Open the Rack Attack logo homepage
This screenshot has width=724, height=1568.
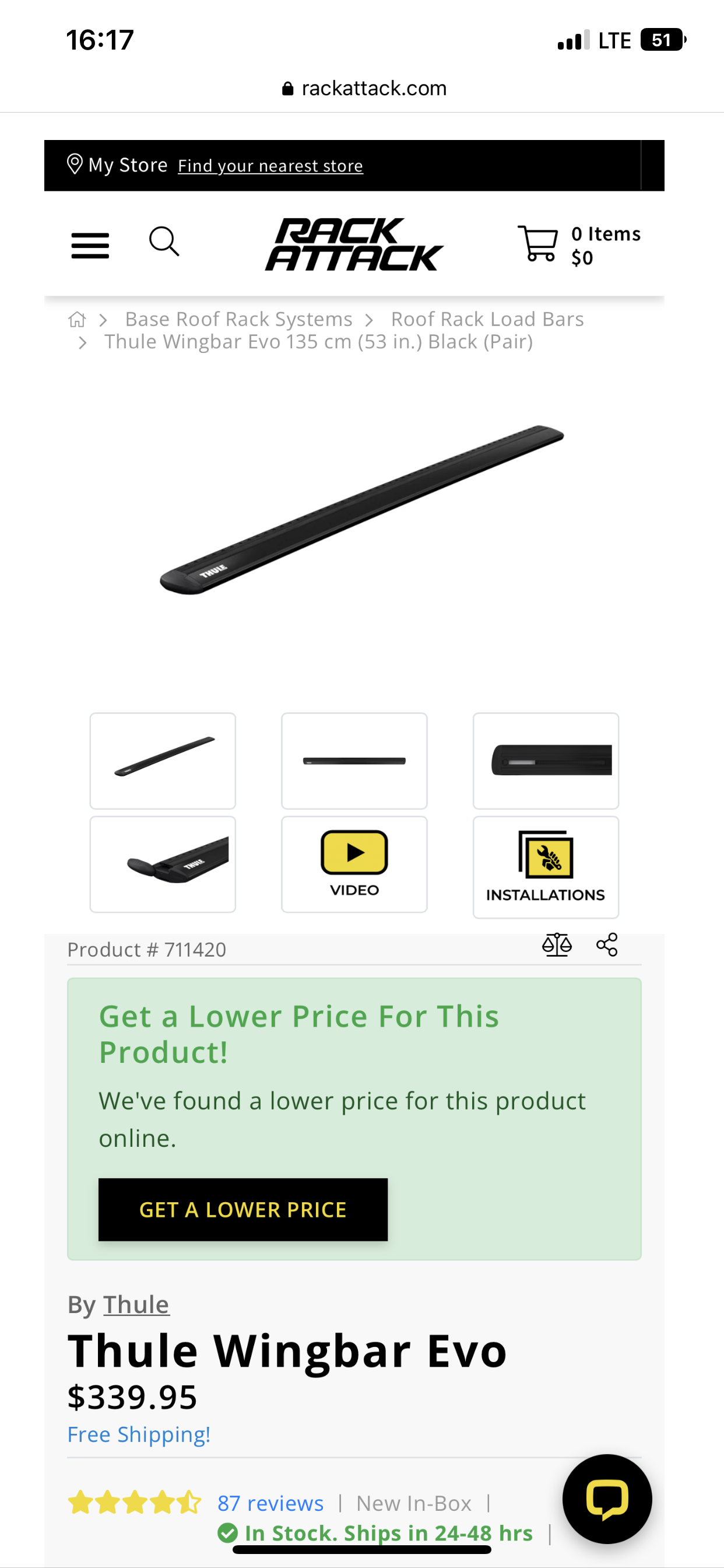coord(354,244)
